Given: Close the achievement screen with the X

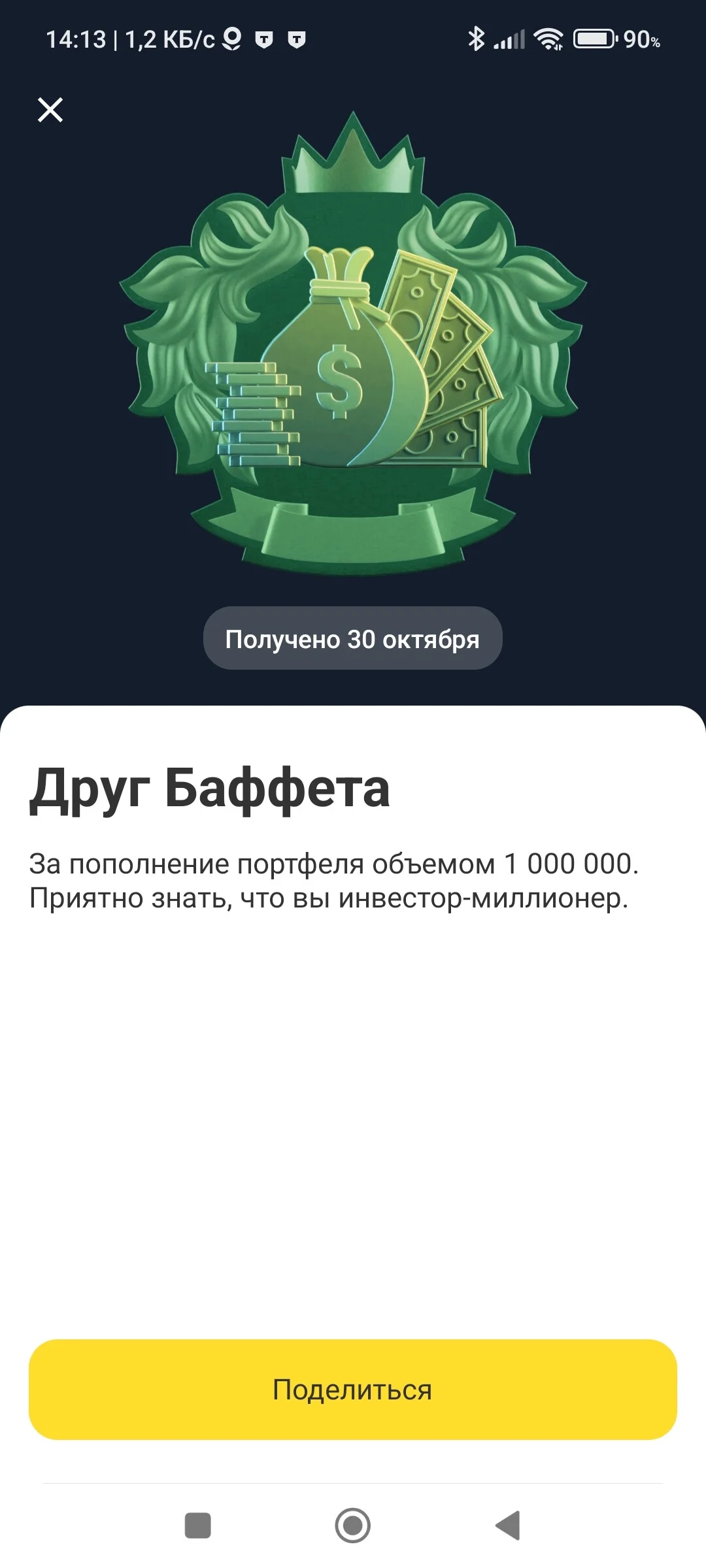Looking at the screenshot, I should coord(50,110).
